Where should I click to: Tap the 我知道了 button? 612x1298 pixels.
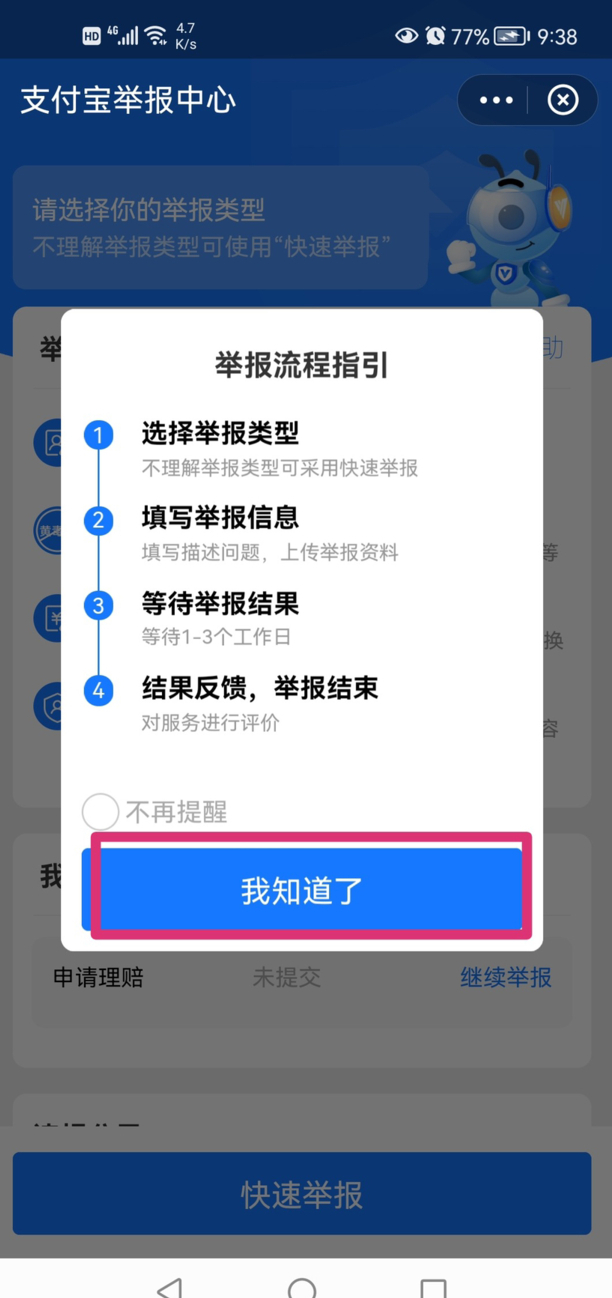coord(302,889)
